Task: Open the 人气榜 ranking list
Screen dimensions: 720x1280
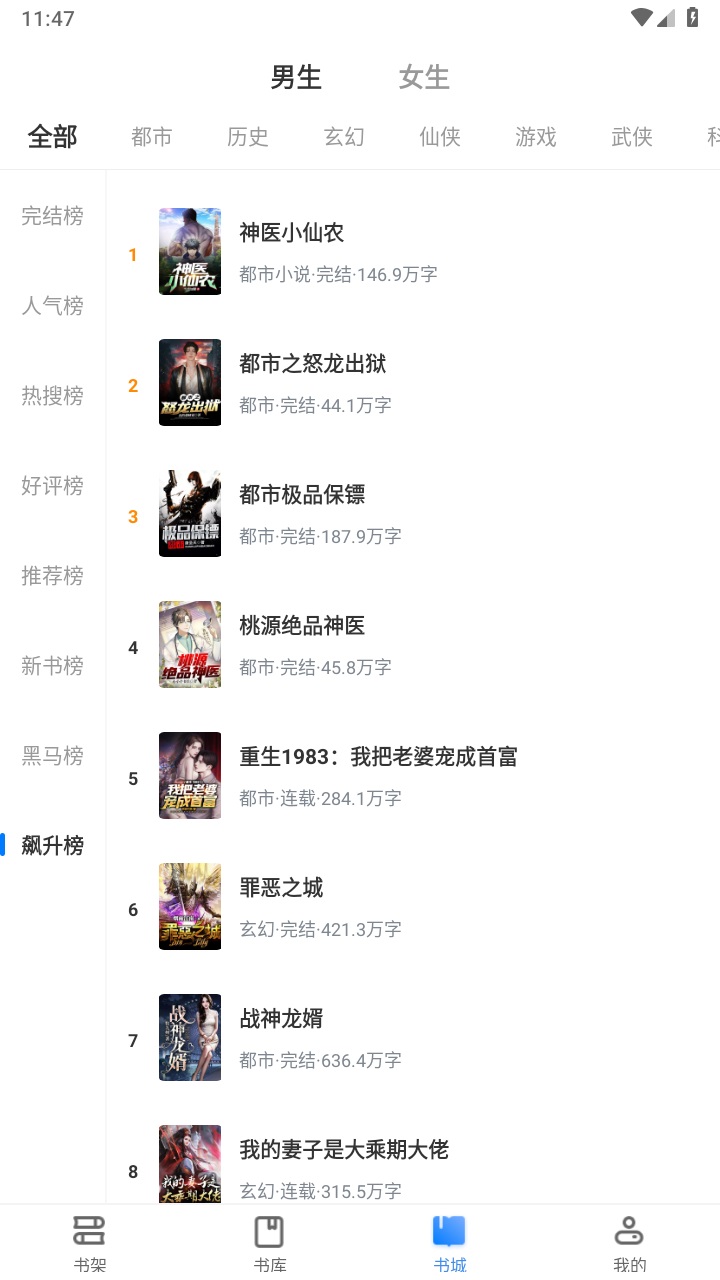Action: (52, 306)
